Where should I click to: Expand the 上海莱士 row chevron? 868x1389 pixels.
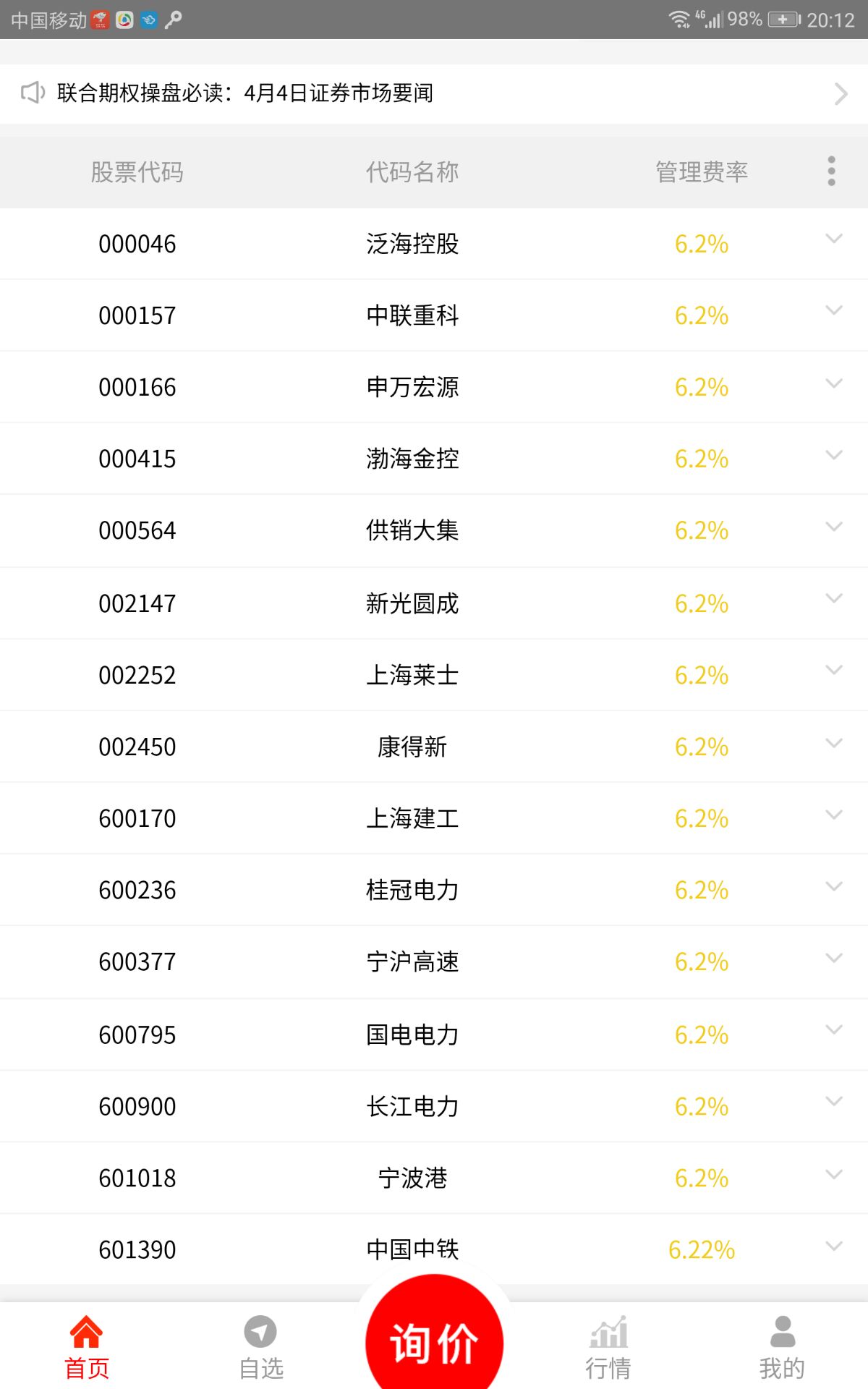[x=834, y=670]
